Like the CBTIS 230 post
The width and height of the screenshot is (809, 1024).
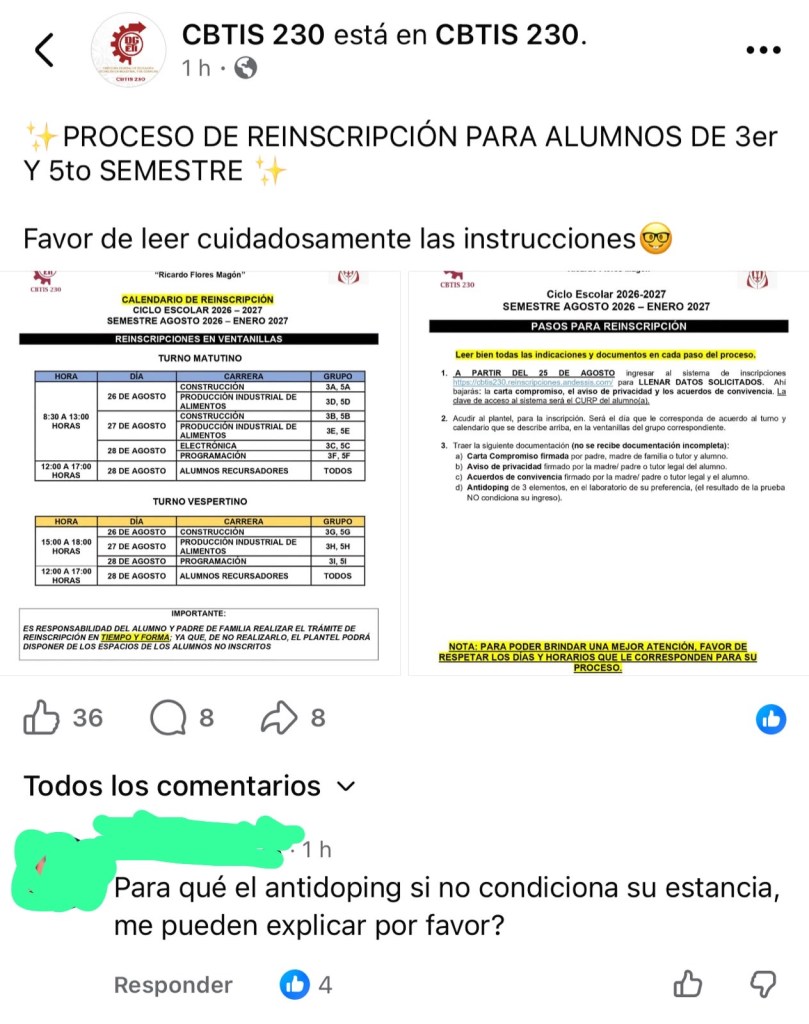click(41, 718)
